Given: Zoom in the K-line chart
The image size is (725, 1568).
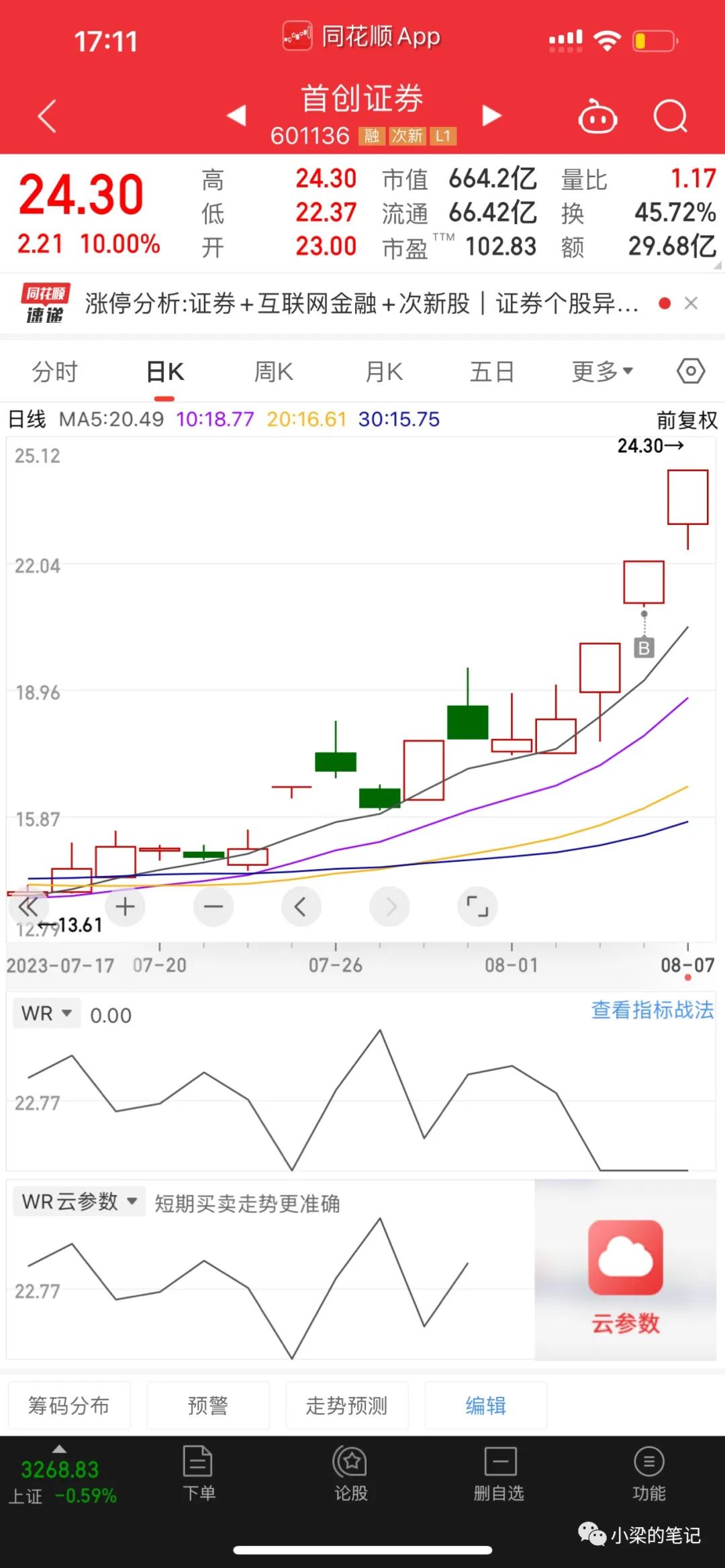Looking at the screenshot, I should click(125, 907).
